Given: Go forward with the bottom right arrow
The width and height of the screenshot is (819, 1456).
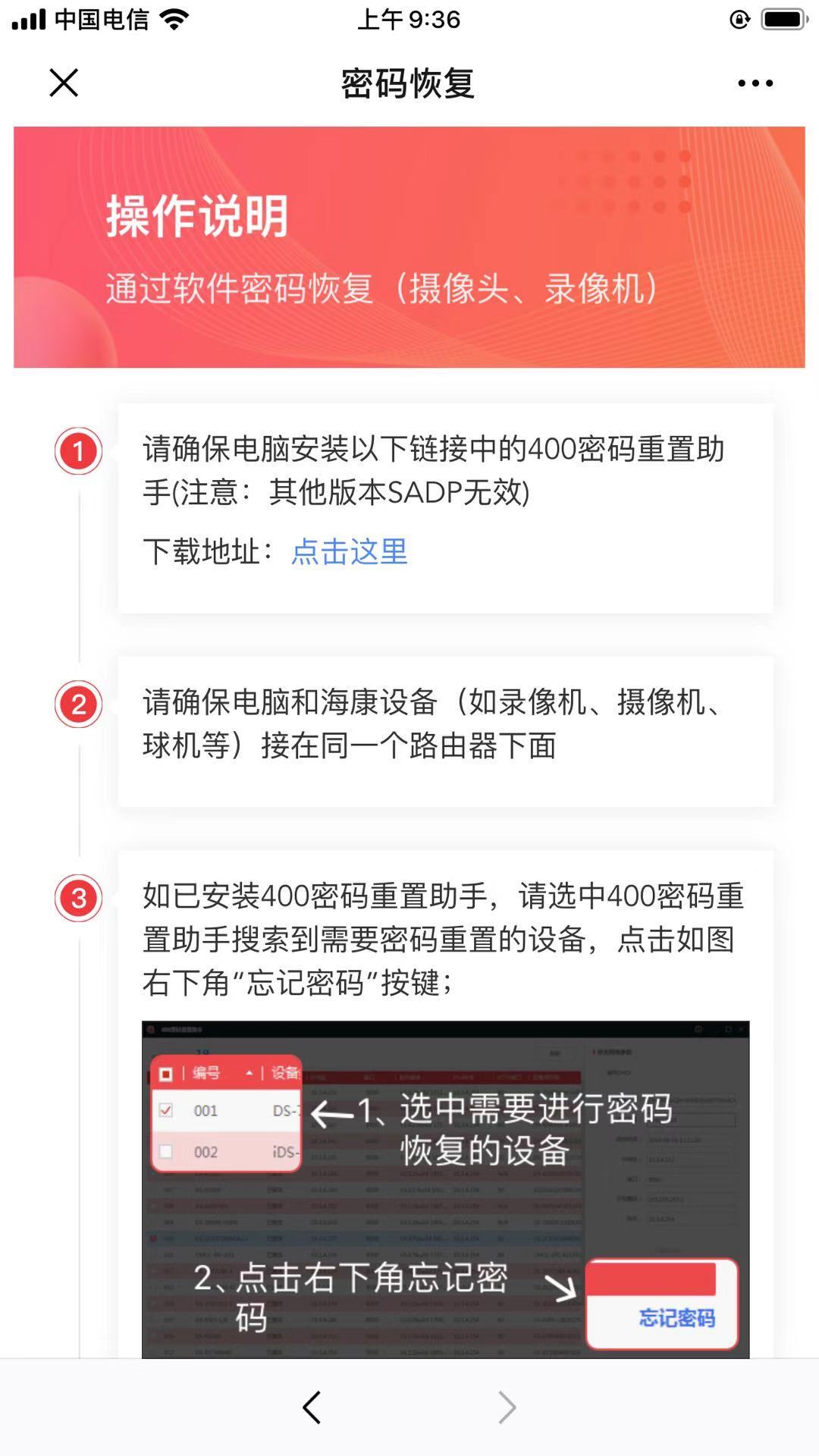Looking at the screenshot, I should tap(507, 1407).
